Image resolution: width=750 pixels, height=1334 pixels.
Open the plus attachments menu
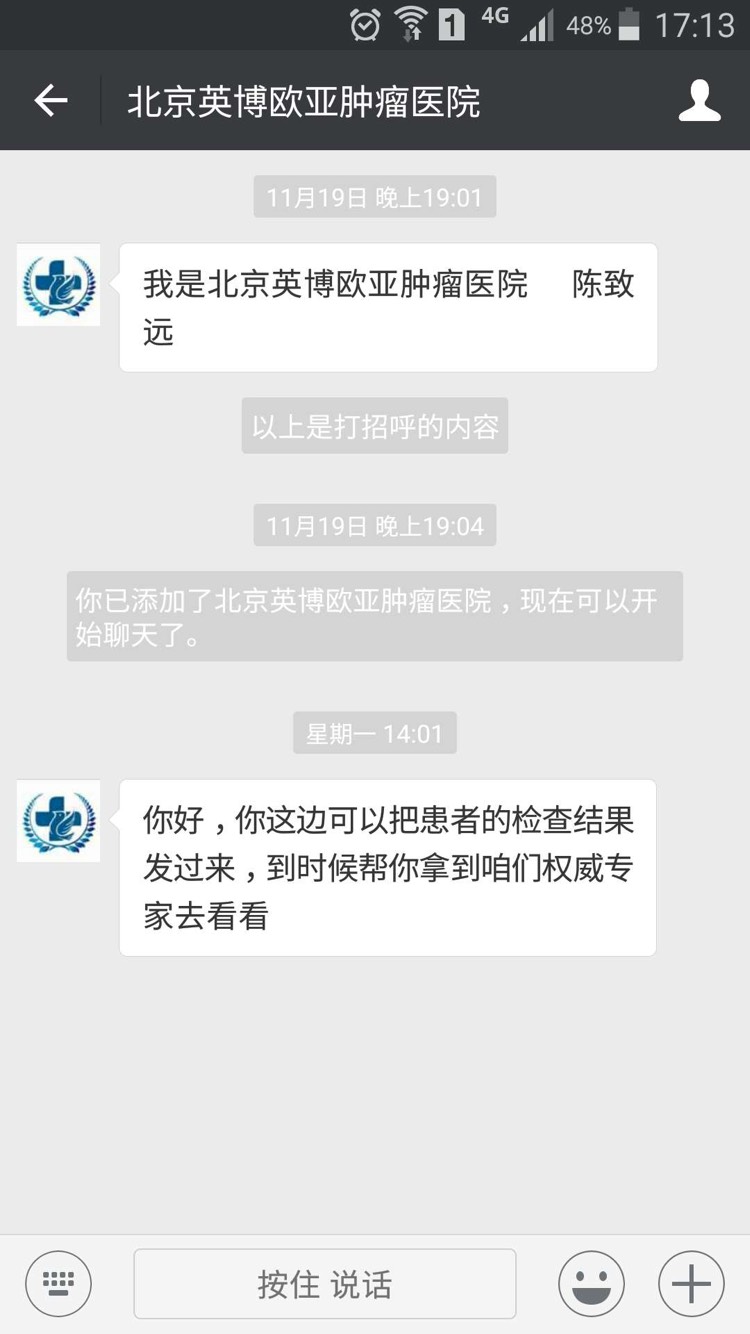click(x=691, y=1283)
